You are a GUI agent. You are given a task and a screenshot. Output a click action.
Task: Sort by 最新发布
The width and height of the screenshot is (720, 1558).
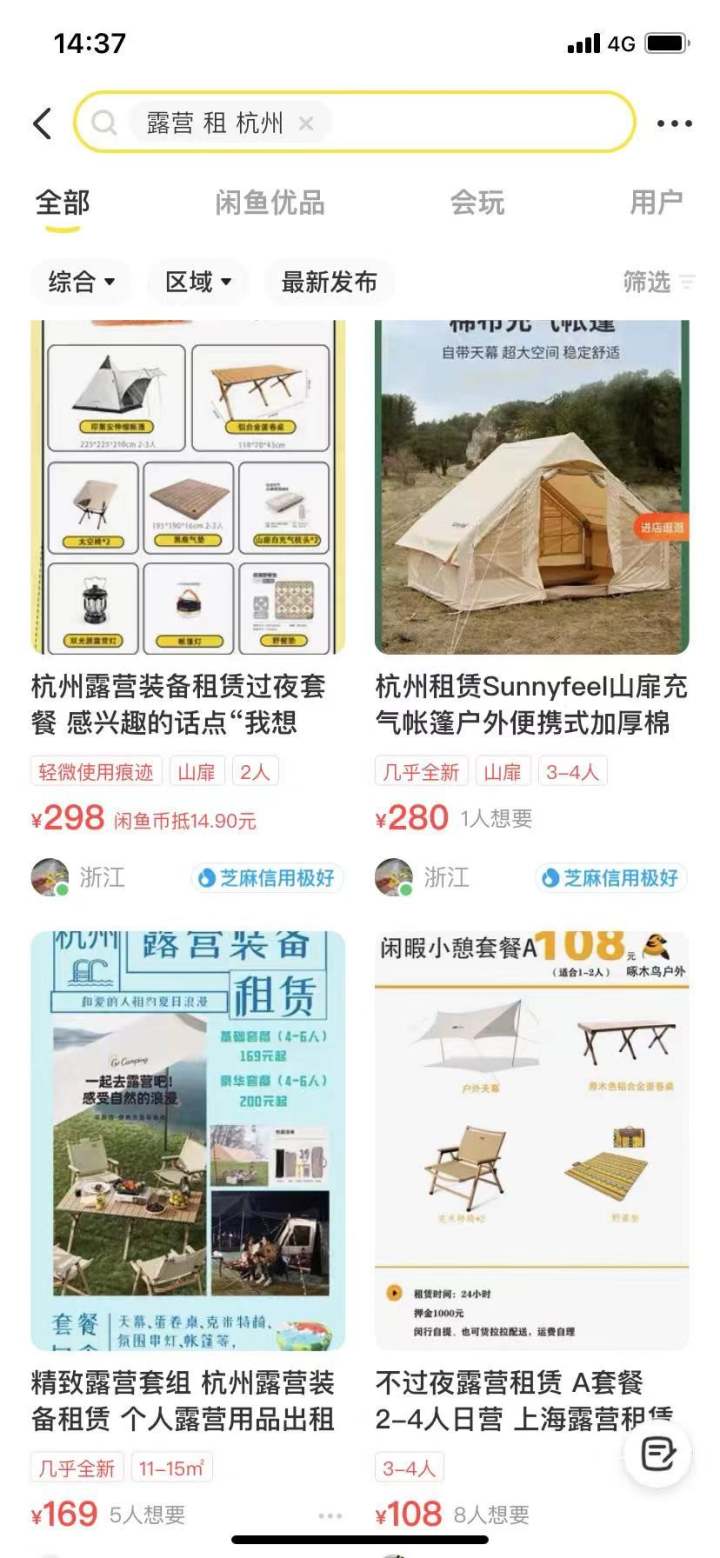coord(329,283)
